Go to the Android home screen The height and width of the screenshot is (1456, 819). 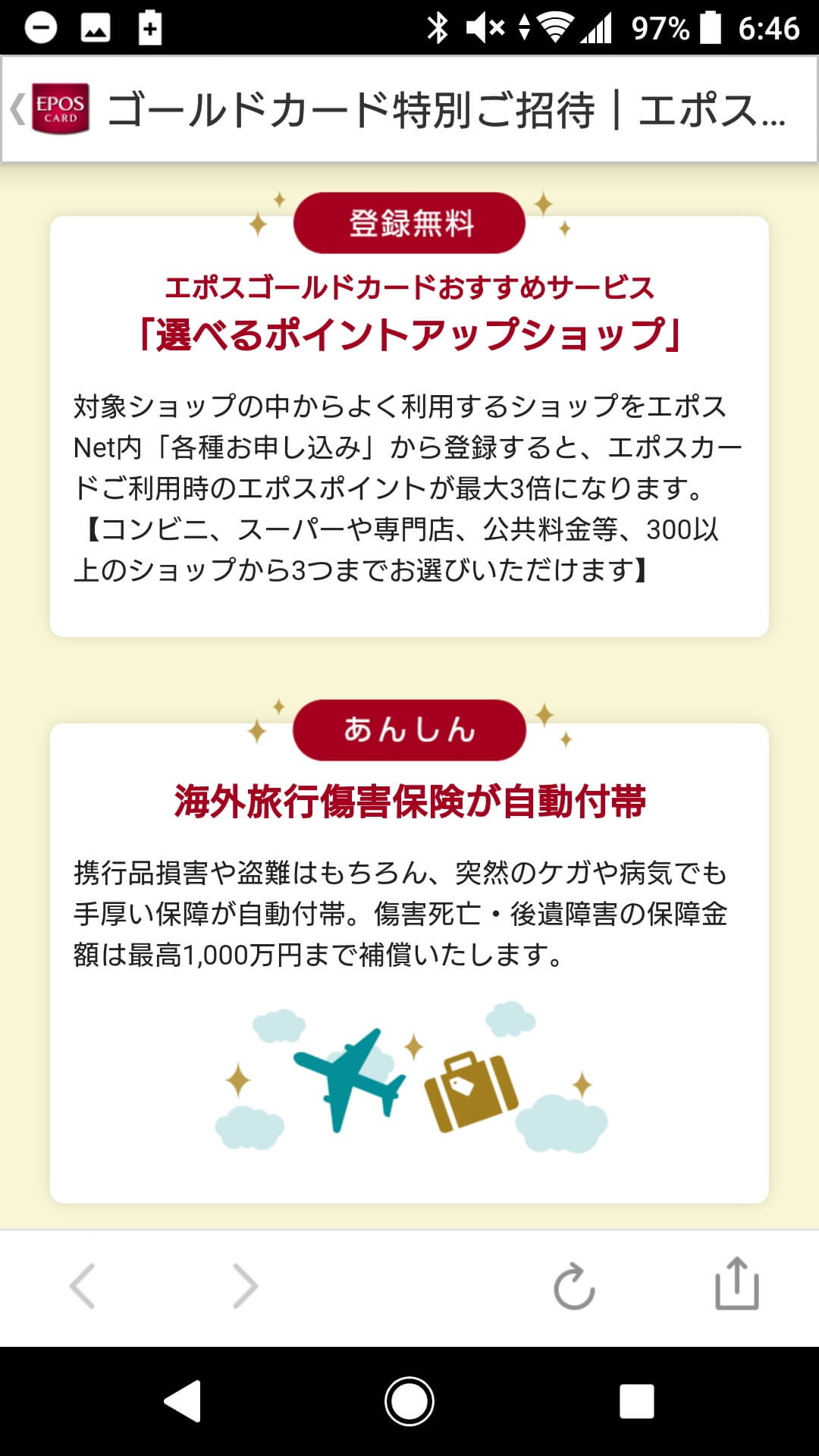click(409, 1401)
